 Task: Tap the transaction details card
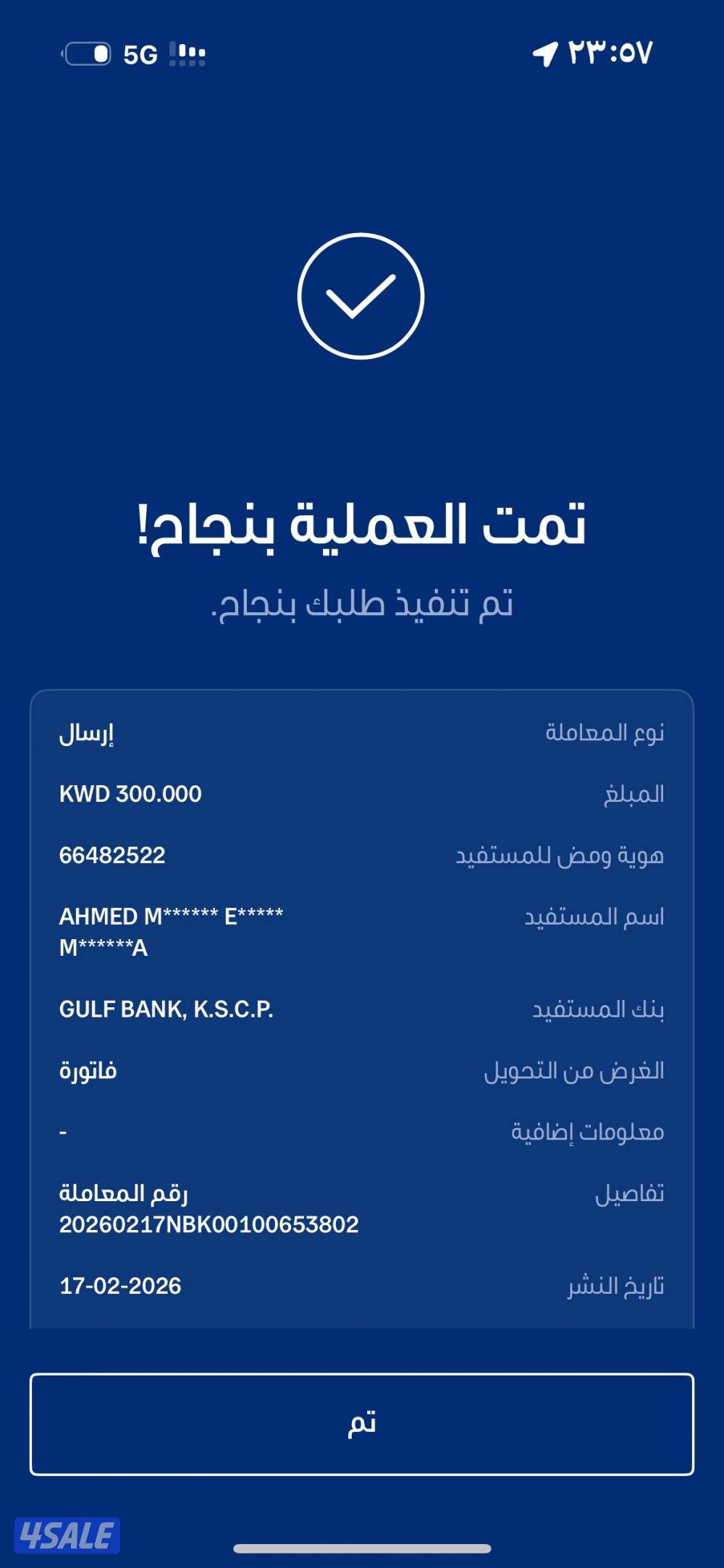coord(362,1013)
